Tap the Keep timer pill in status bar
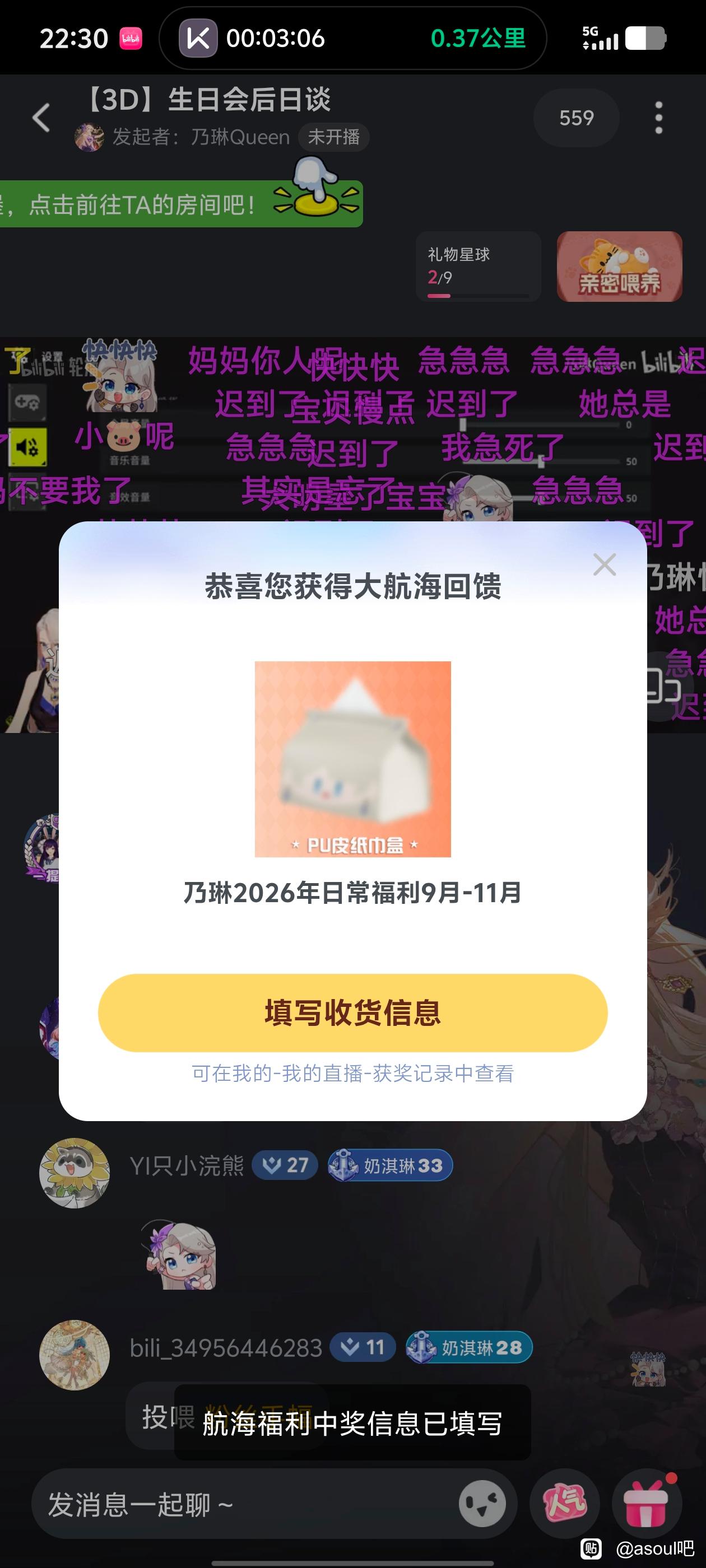Viewport: 706px width, 1568px height. click(x=352, y=38)
